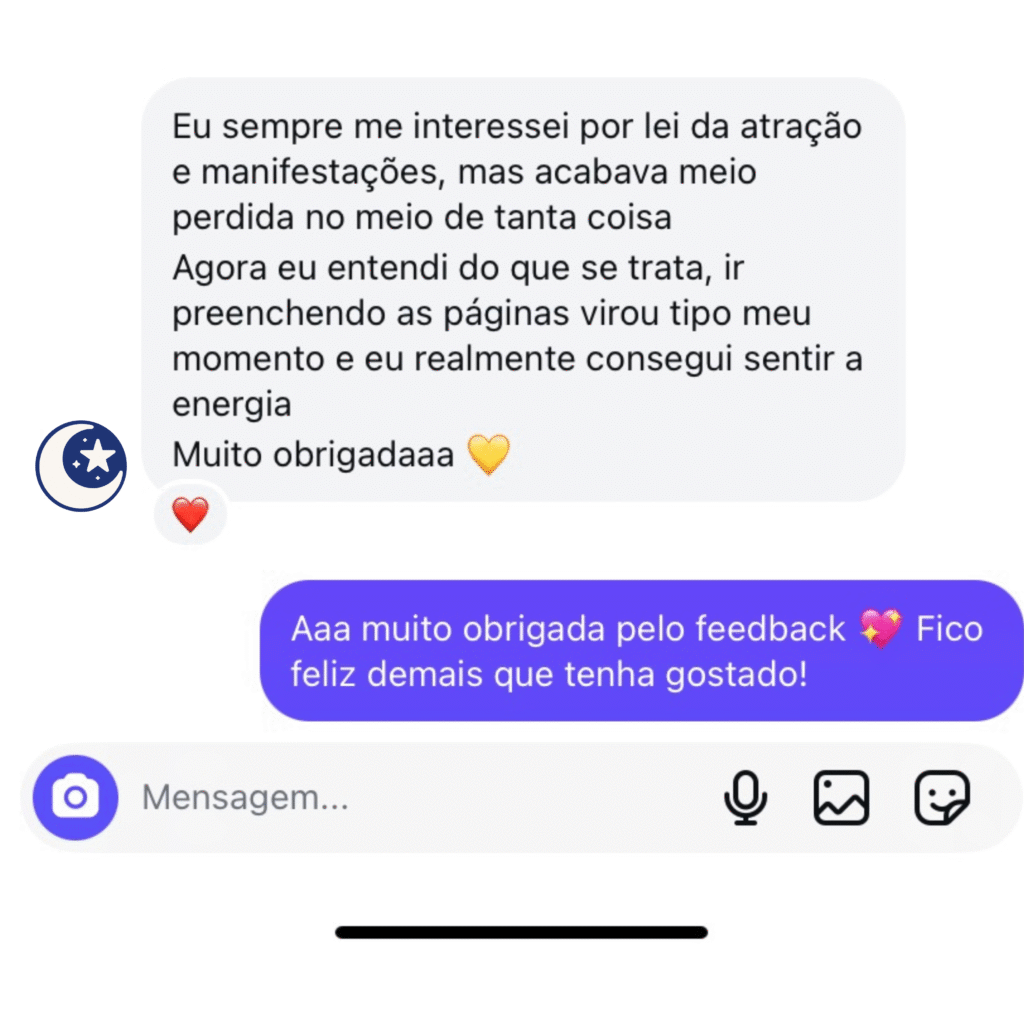The image size is (1024, 1024).
Task: Tap the red heart reaction on the message
Action: 190,516
